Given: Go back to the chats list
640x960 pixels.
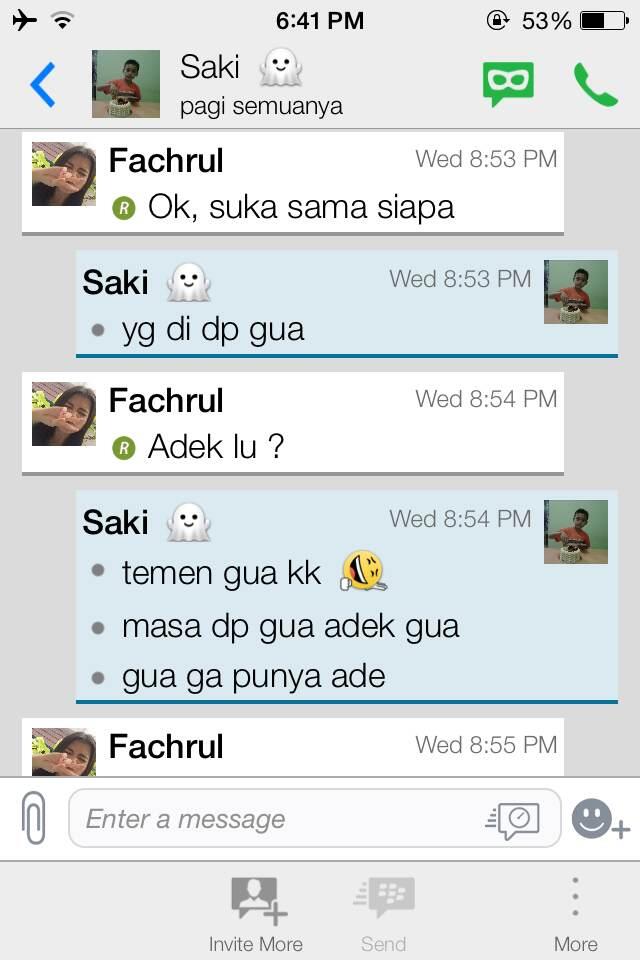Looking at the screenshot, I should coord(42,84).
